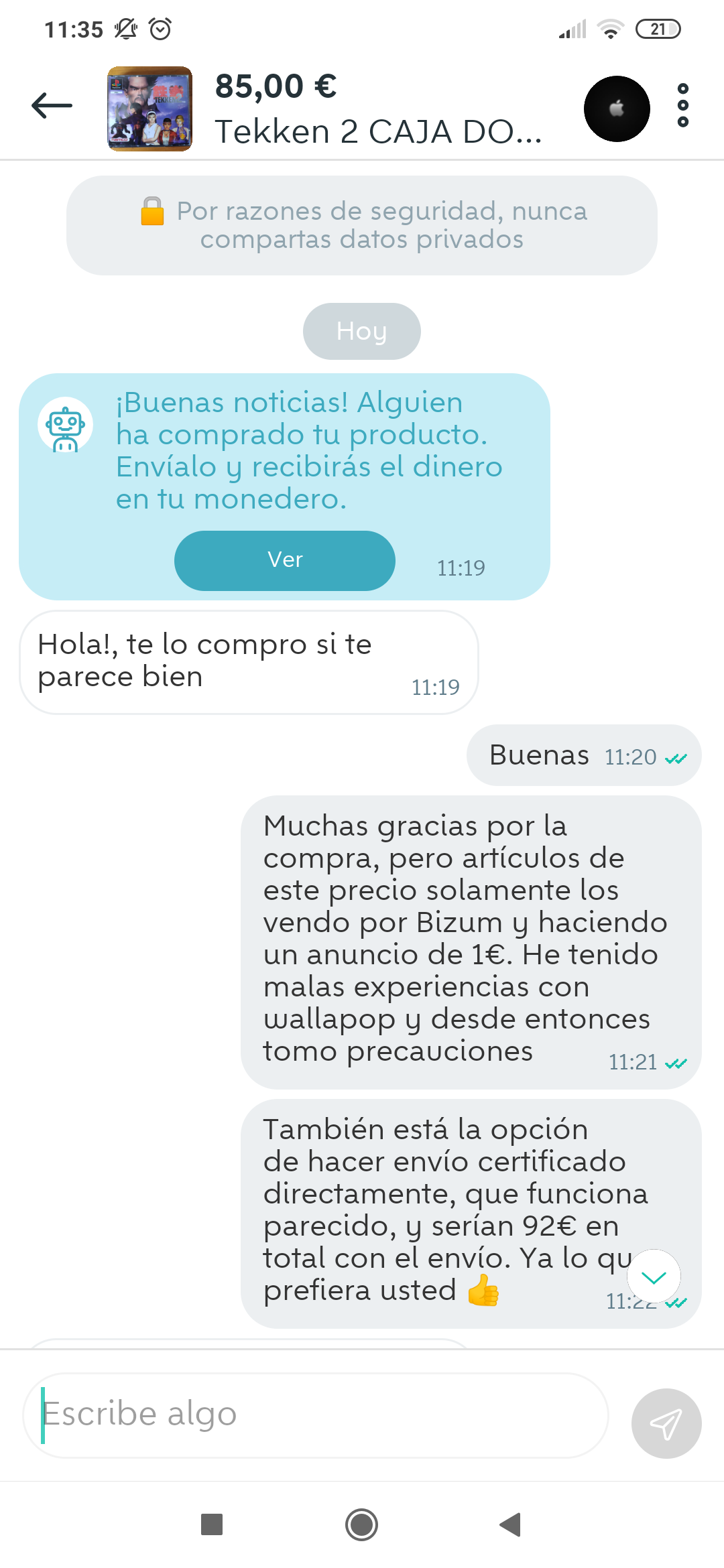Focus the Escribe algo message field
Image resolution: width=724 pixels, height=1568 pixels.
tap(315, 1414)
